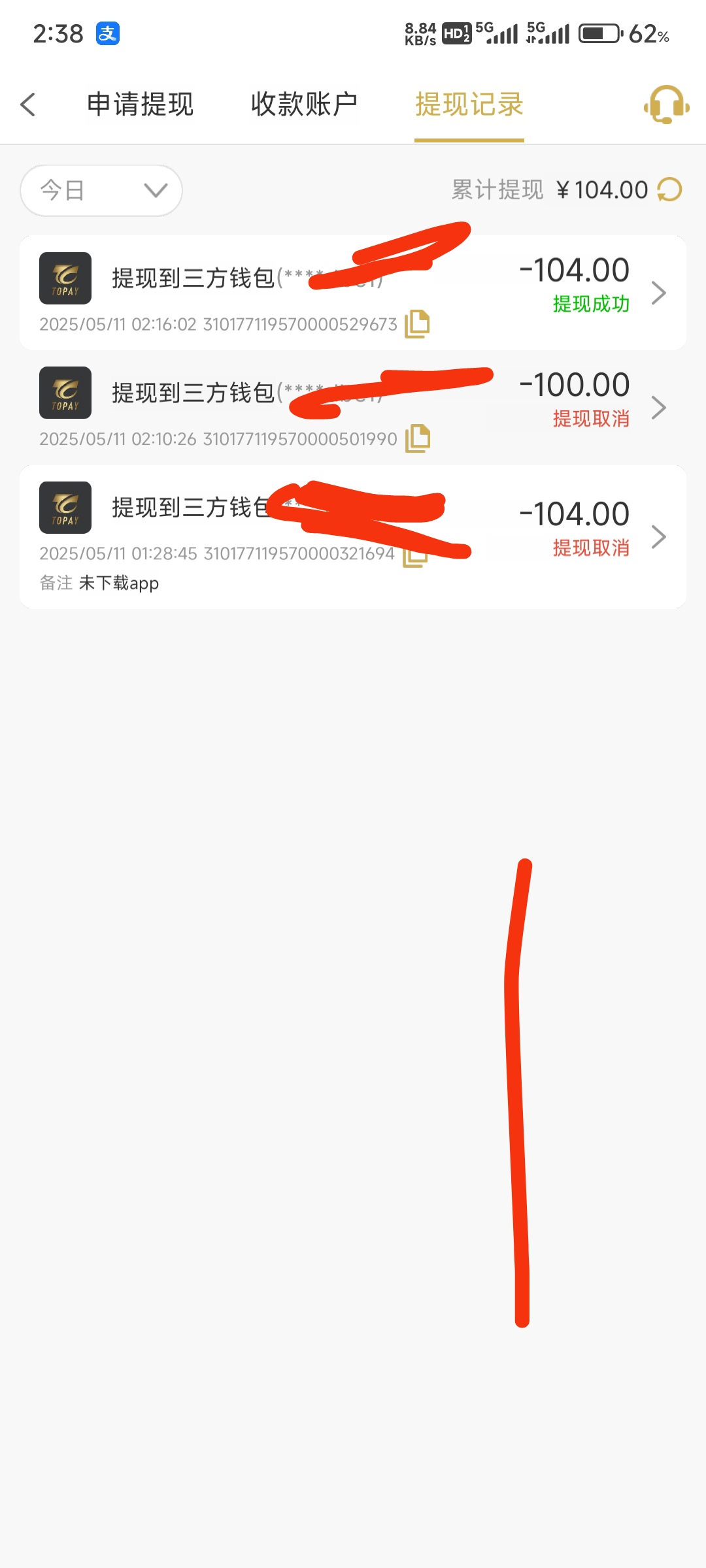Expand the 今日 date filter dropdown
This screenshot has width=706, height=1568.
click(101, 190)
